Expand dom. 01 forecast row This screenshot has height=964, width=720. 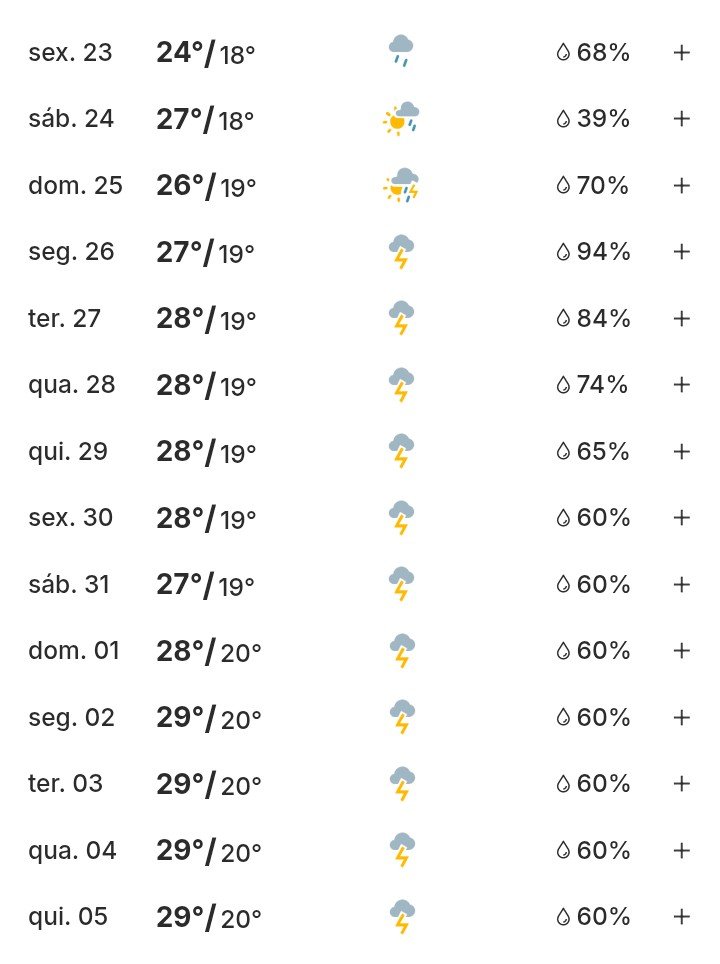[682, 651]
